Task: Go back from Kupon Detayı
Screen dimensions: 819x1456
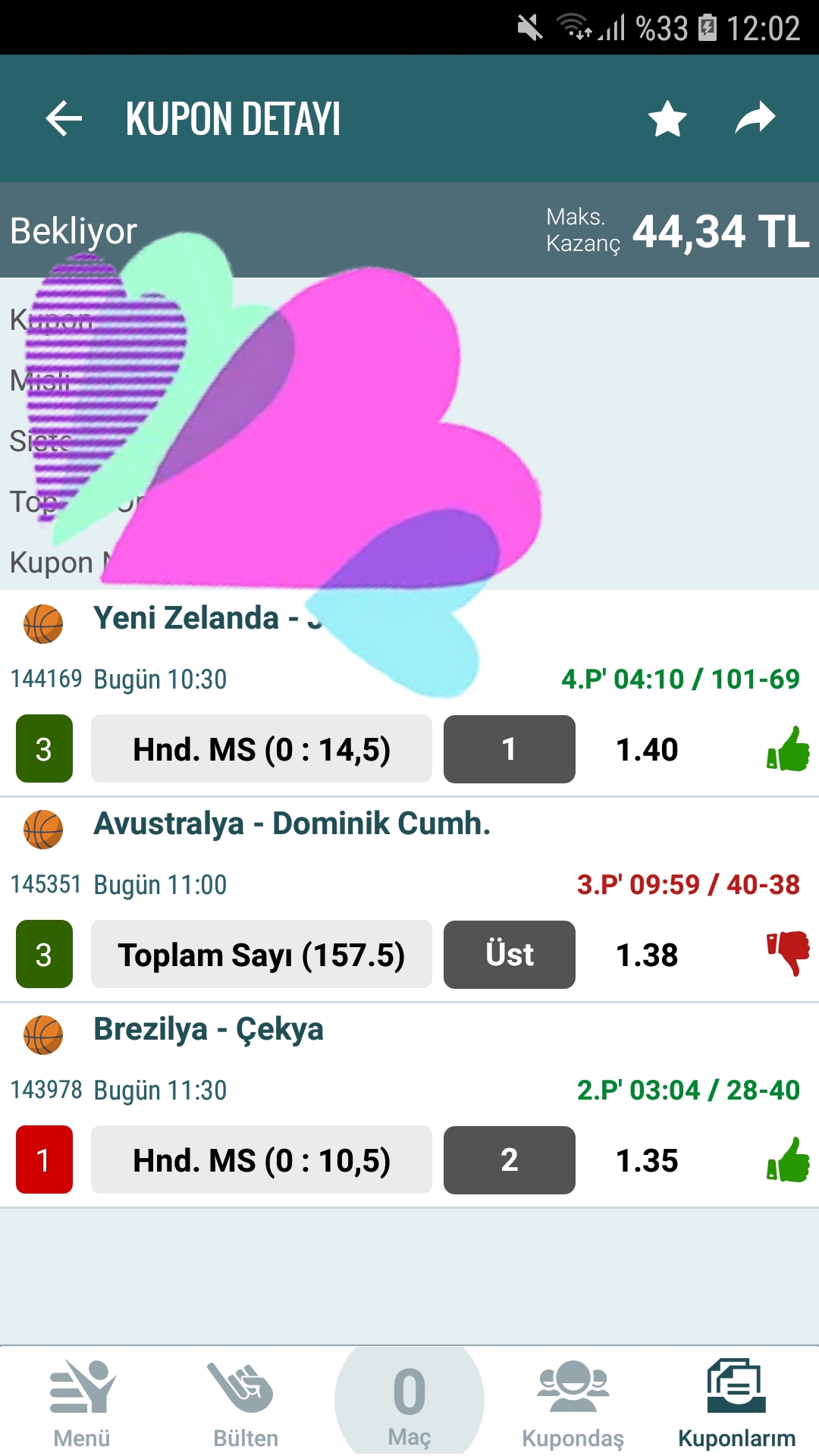Action: tap(64, 119)
